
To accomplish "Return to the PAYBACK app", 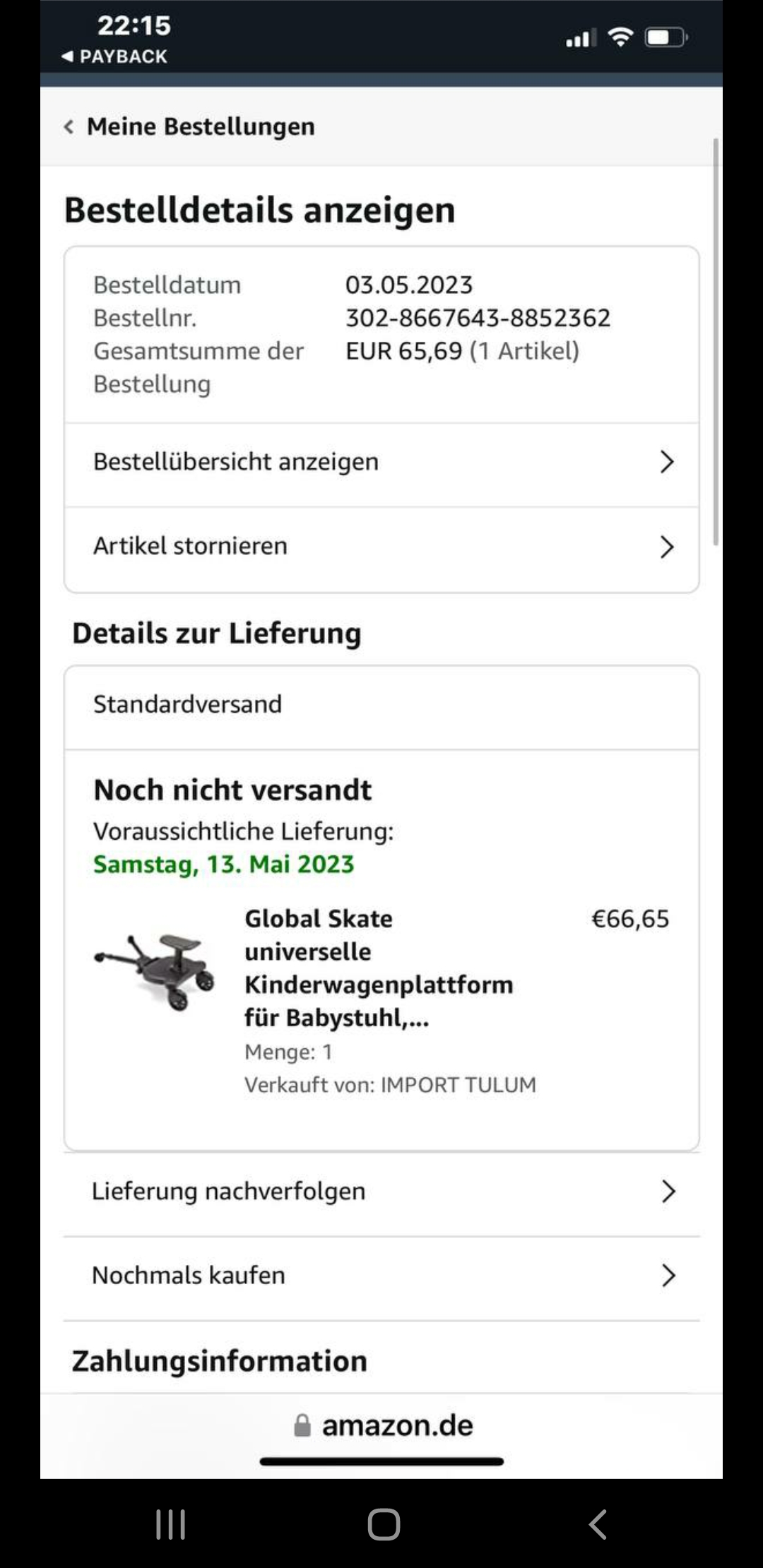I will pyautogui.click(x=114, y=57).
